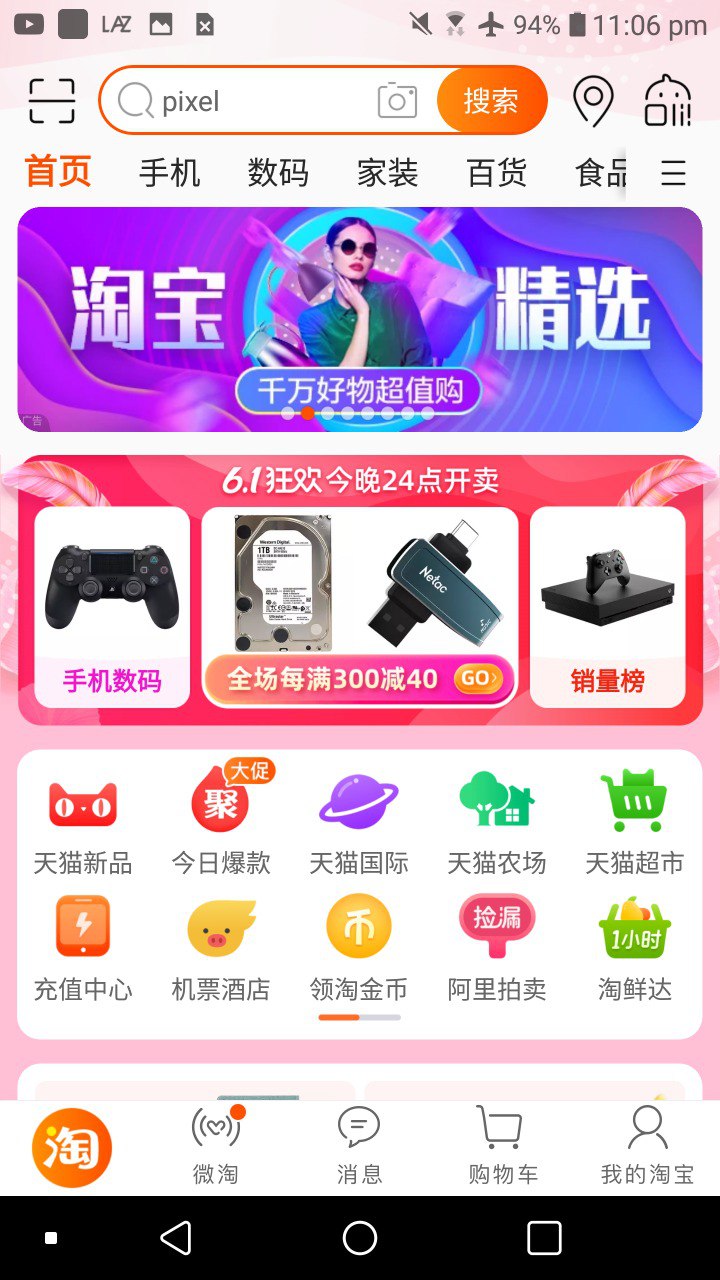The width and height of the screenshot is (720, 1280).
Task: Switch to the 数码 tab
Action: [278, 173]
